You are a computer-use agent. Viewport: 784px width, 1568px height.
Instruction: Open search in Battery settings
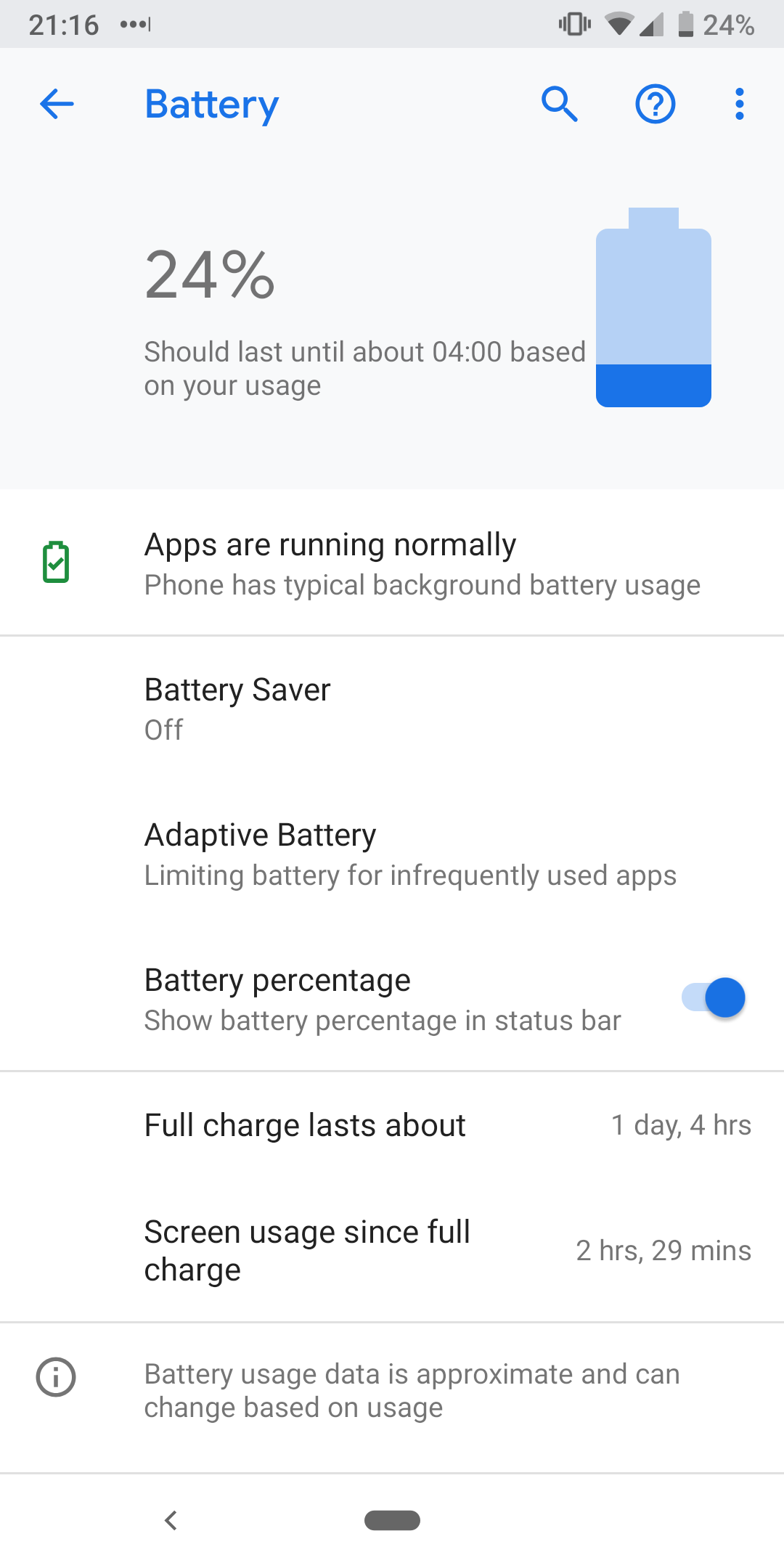point(559,104)
